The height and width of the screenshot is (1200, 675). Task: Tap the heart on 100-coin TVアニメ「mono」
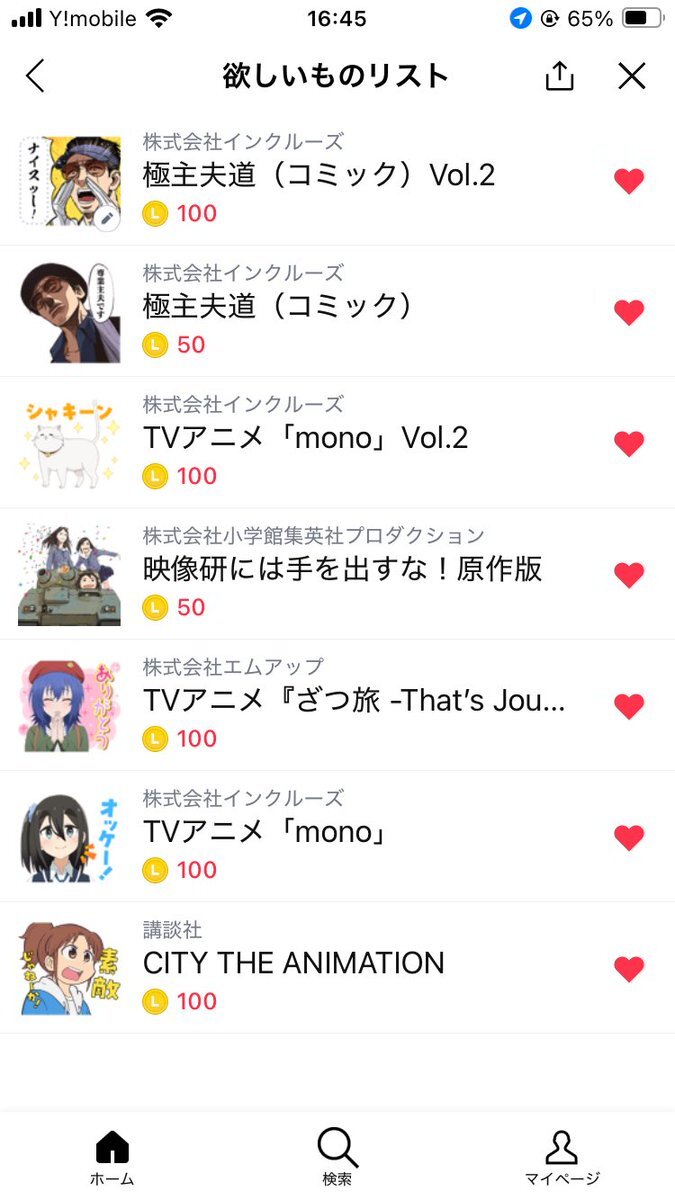click(x=629, y=838)
